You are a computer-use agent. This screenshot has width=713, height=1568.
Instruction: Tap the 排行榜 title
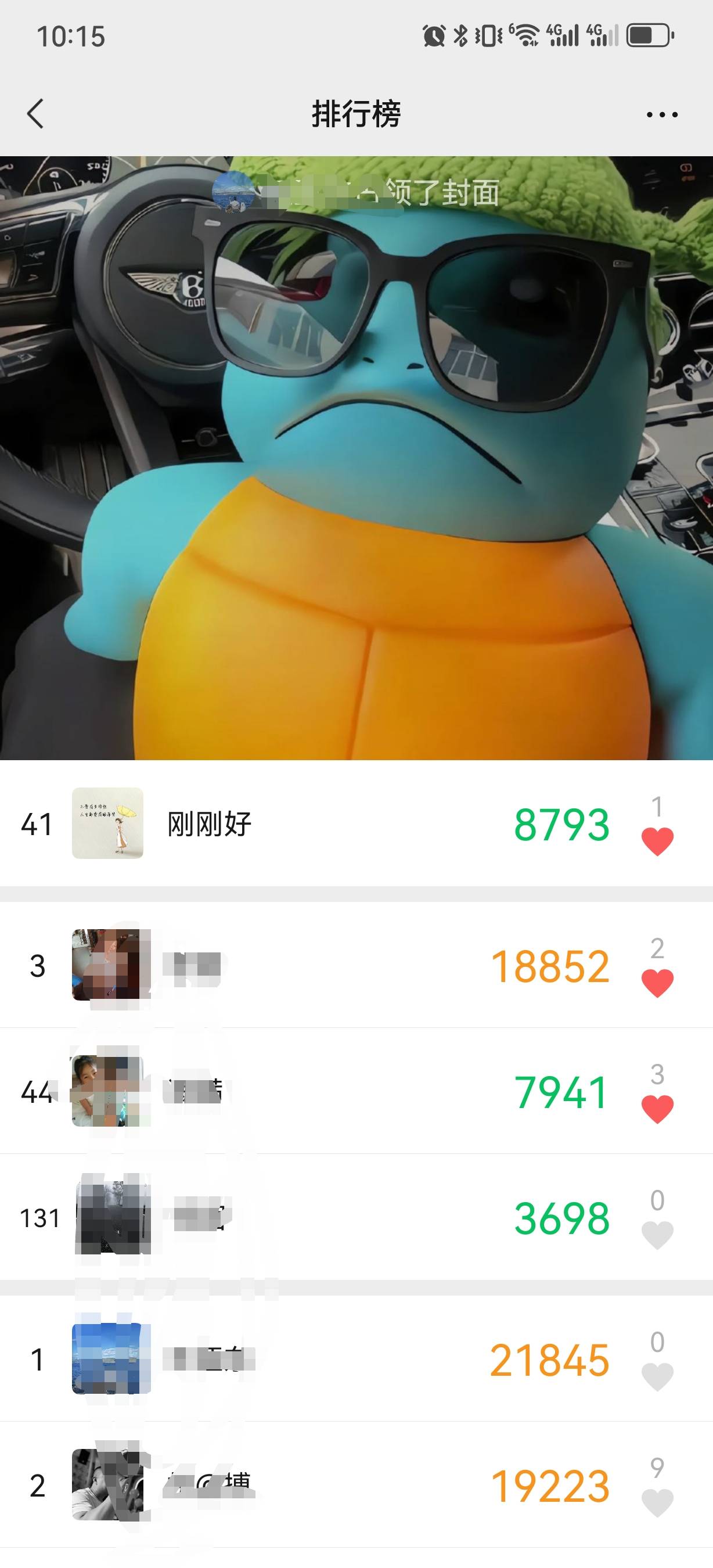click(356, 113)
